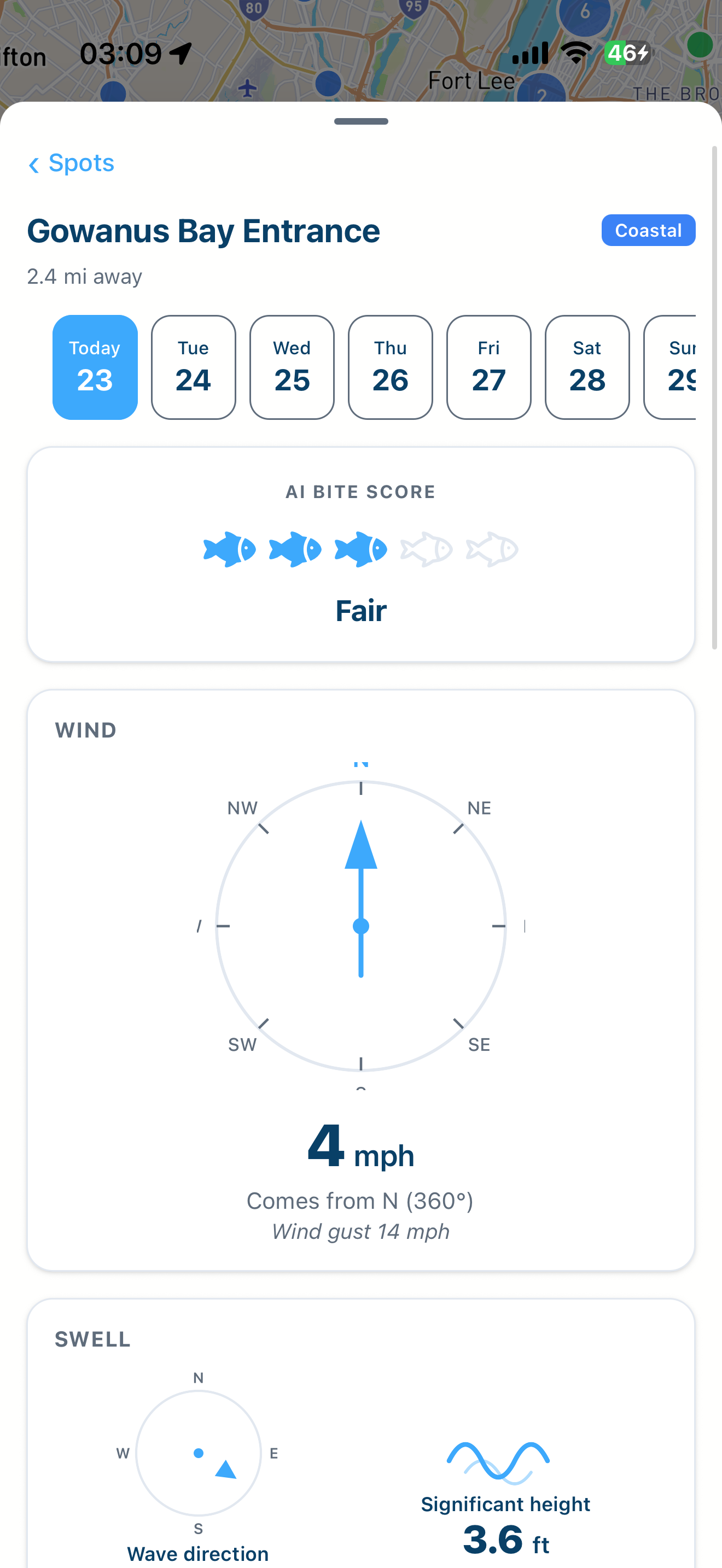The width and height of the screenshot is (722, 1568).
Task: Select the first blue fish bite icon
Action: click(230, 549)
